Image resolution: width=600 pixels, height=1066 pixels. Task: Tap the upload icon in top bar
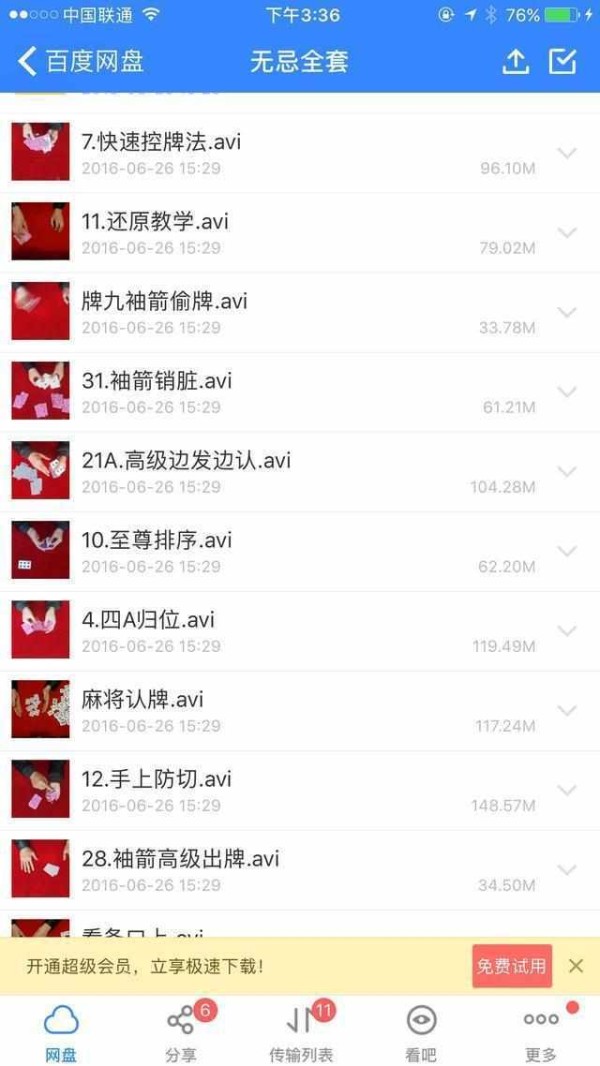tap(515, 61)
